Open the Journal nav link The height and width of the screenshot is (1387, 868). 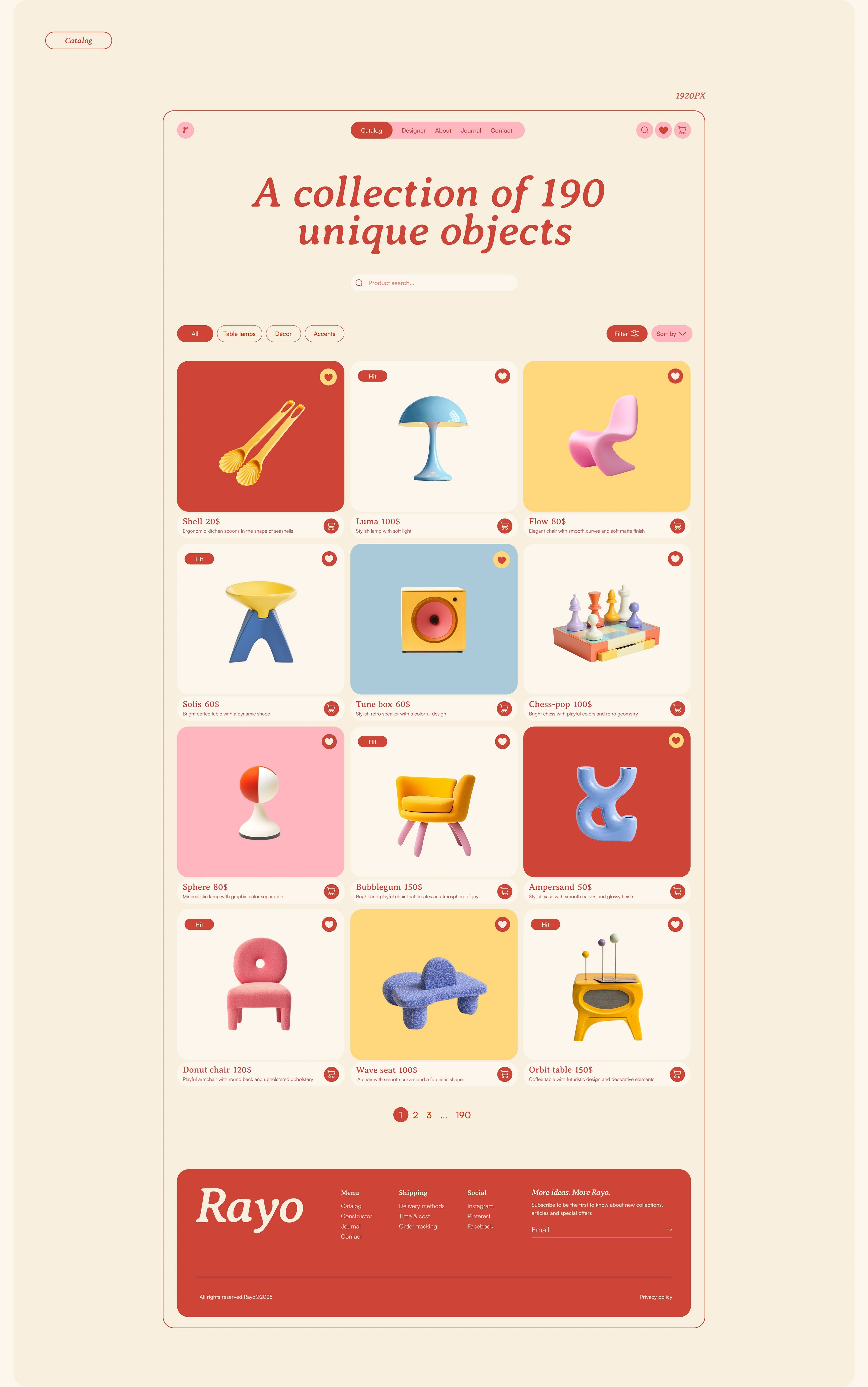tap(471, 131)
